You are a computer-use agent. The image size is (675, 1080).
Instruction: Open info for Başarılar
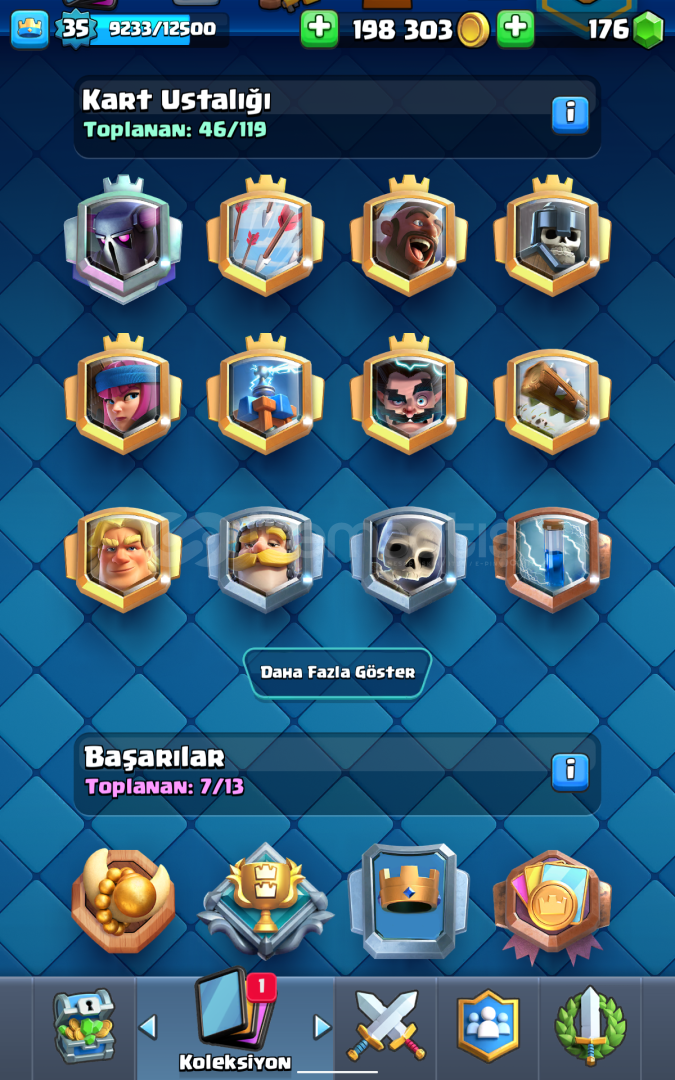tap(570, 772)
